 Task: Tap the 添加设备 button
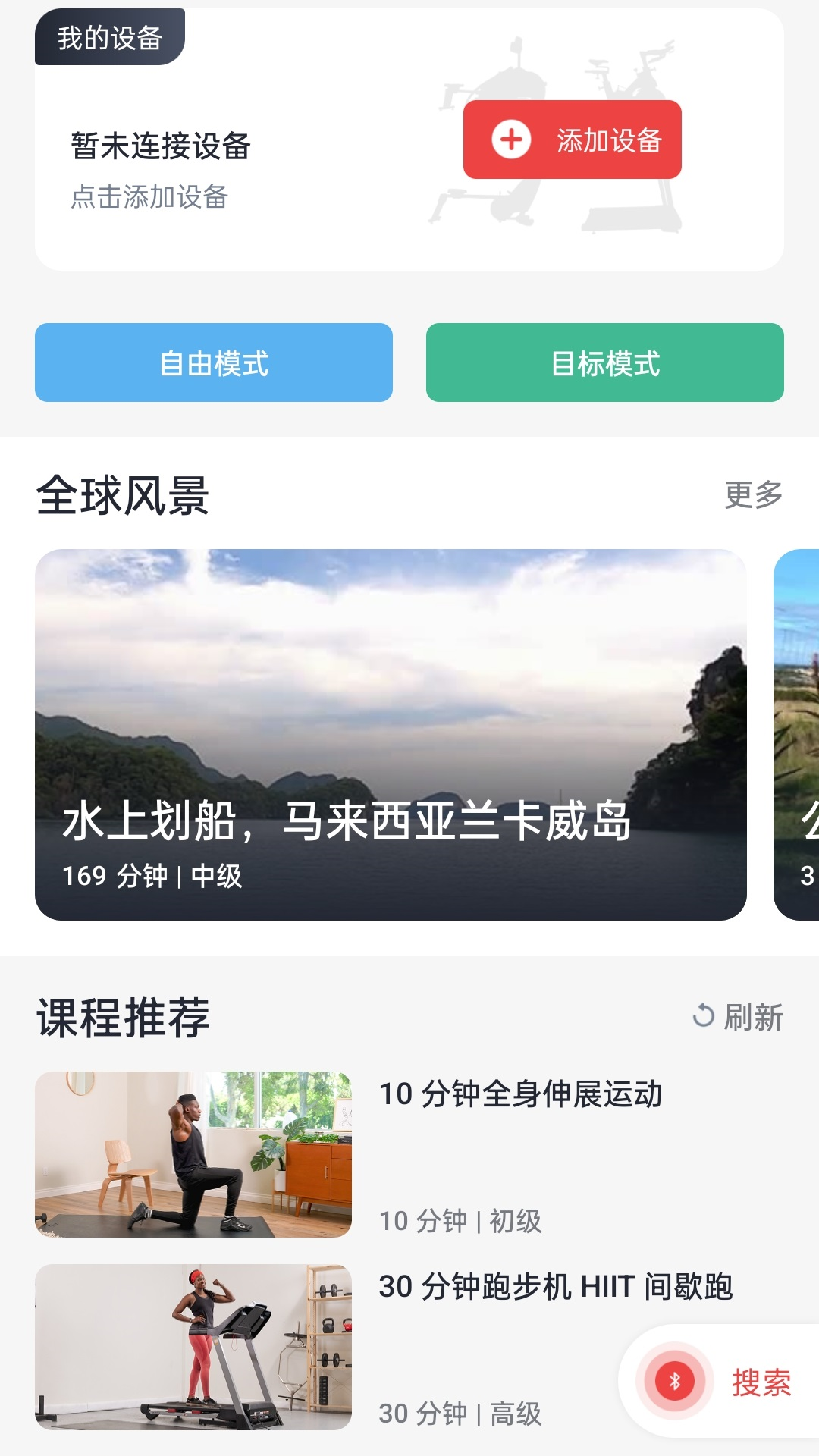[572, 140]
